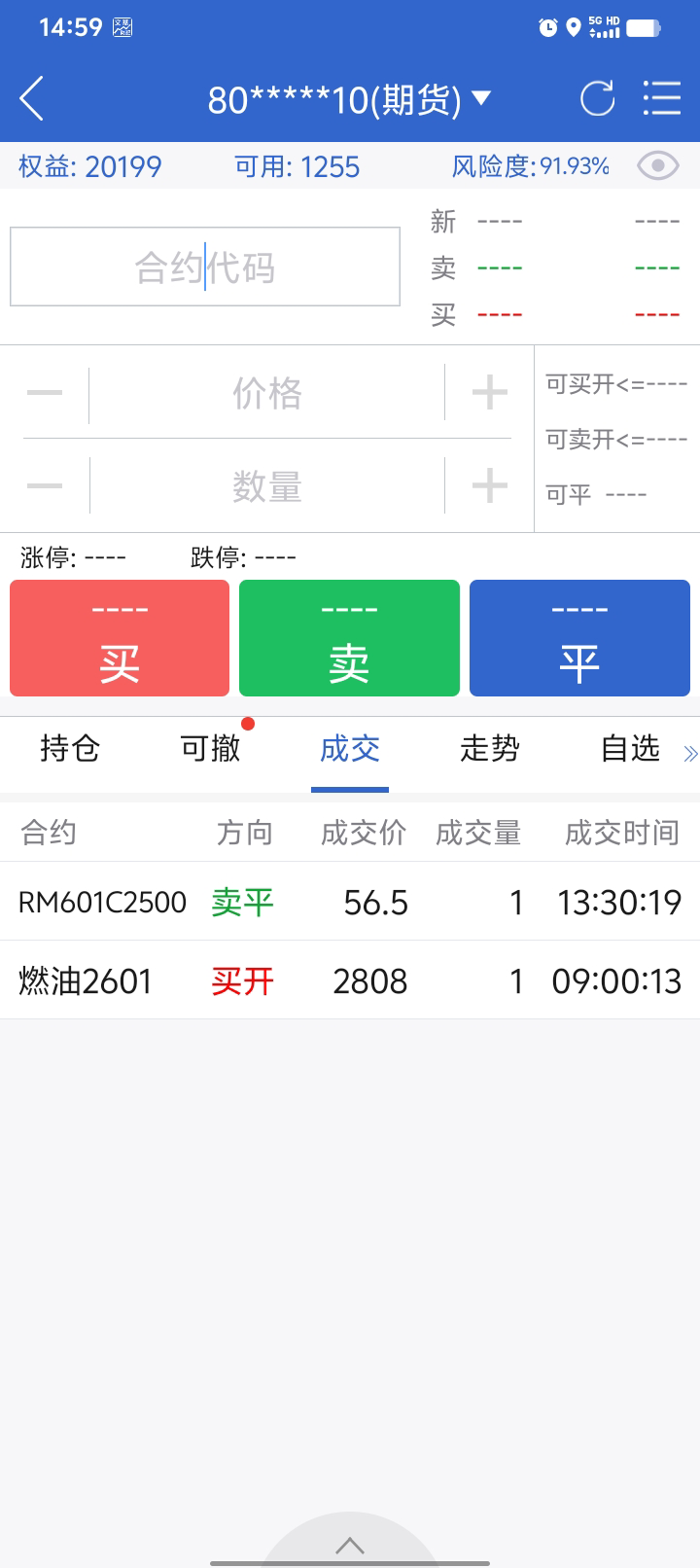Increase the 数量 quantity with the plus

point(489,485)
